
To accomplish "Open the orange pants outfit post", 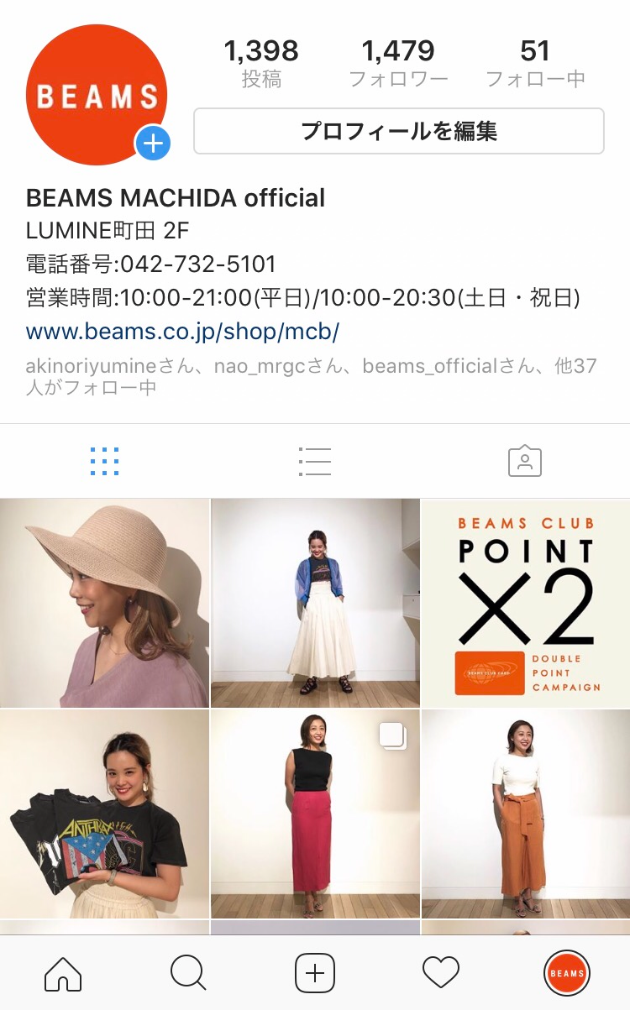I will point(526,814).
